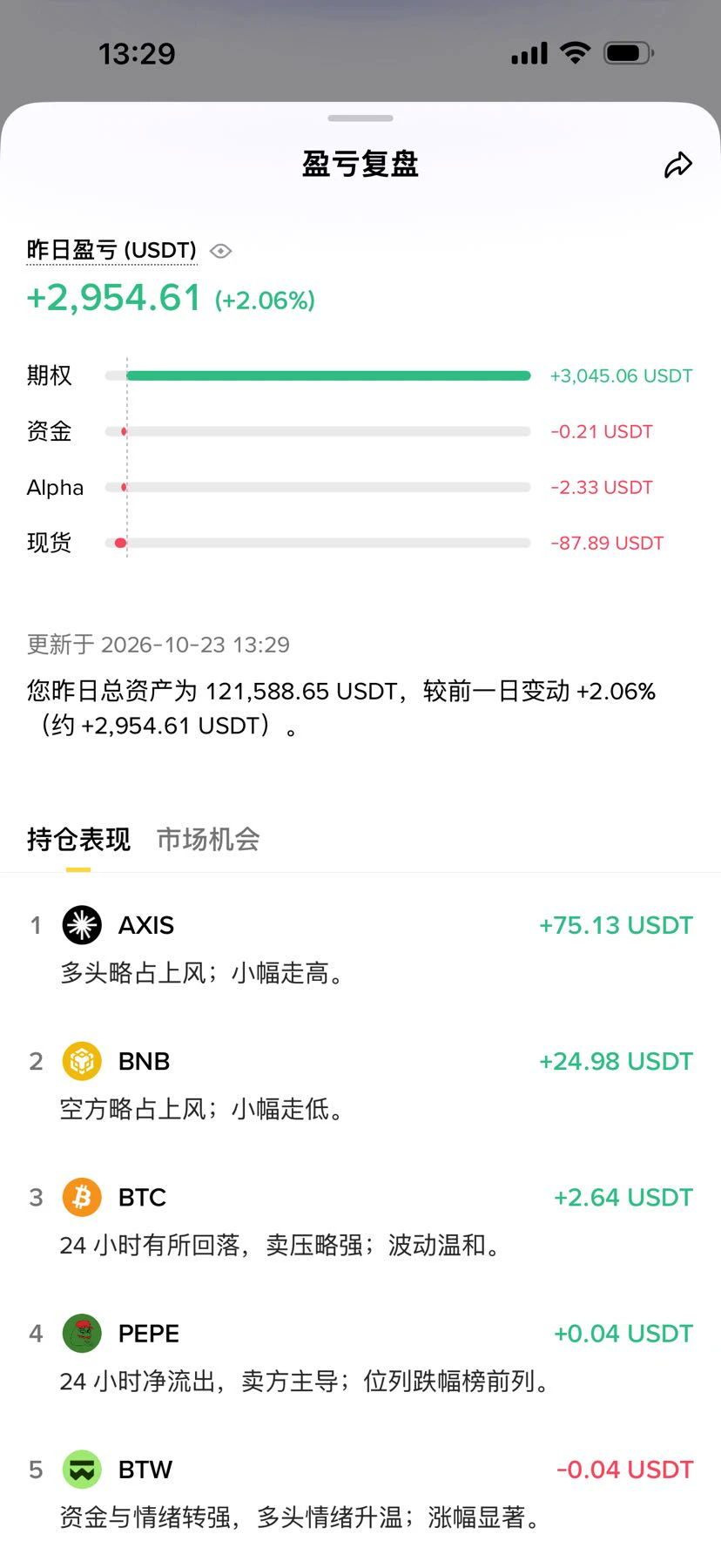Open the PEPE holding row
The image size is (721, 1568).
click(360, 1355)
